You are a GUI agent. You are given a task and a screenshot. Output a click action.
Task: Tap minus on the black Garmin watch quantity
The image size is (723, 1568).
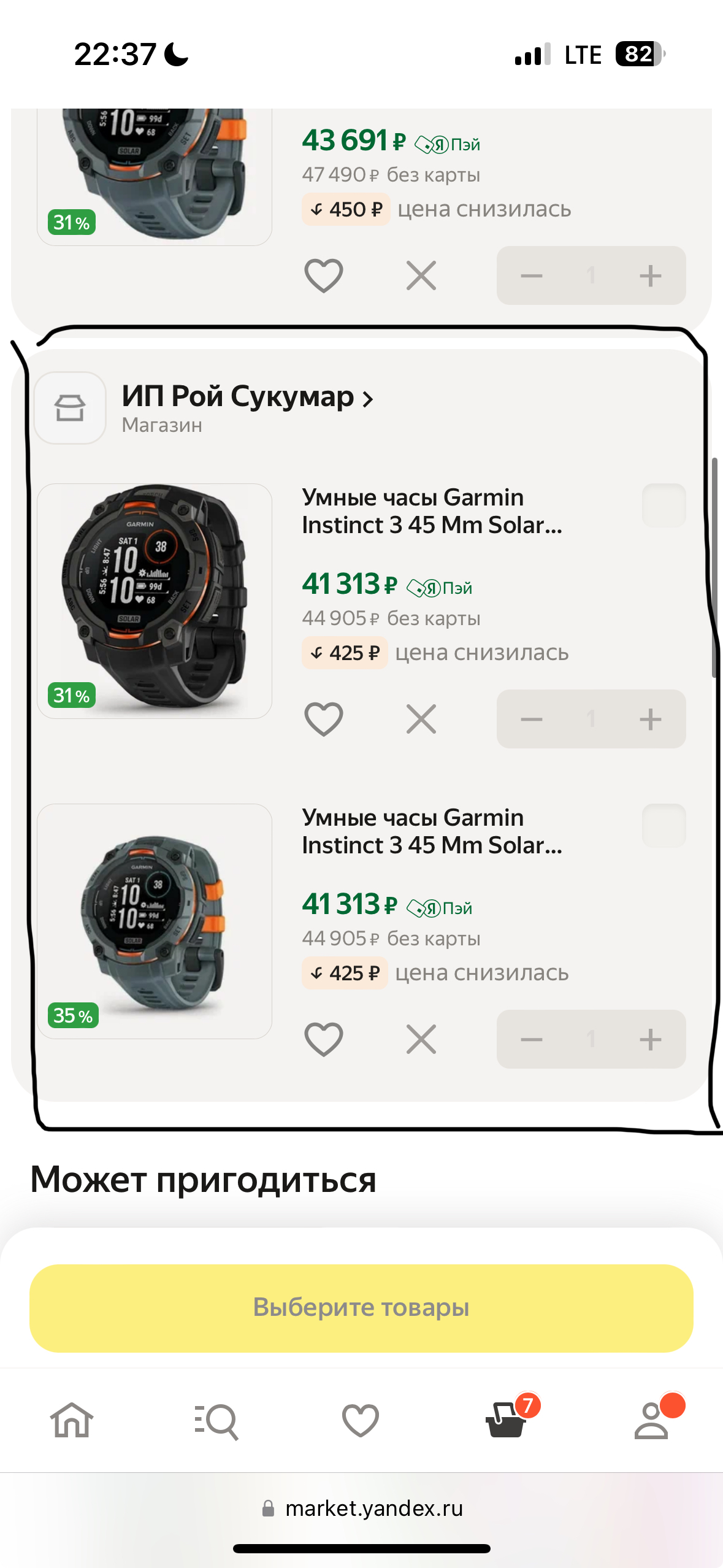pyautogui.click(x=531, y=719)
